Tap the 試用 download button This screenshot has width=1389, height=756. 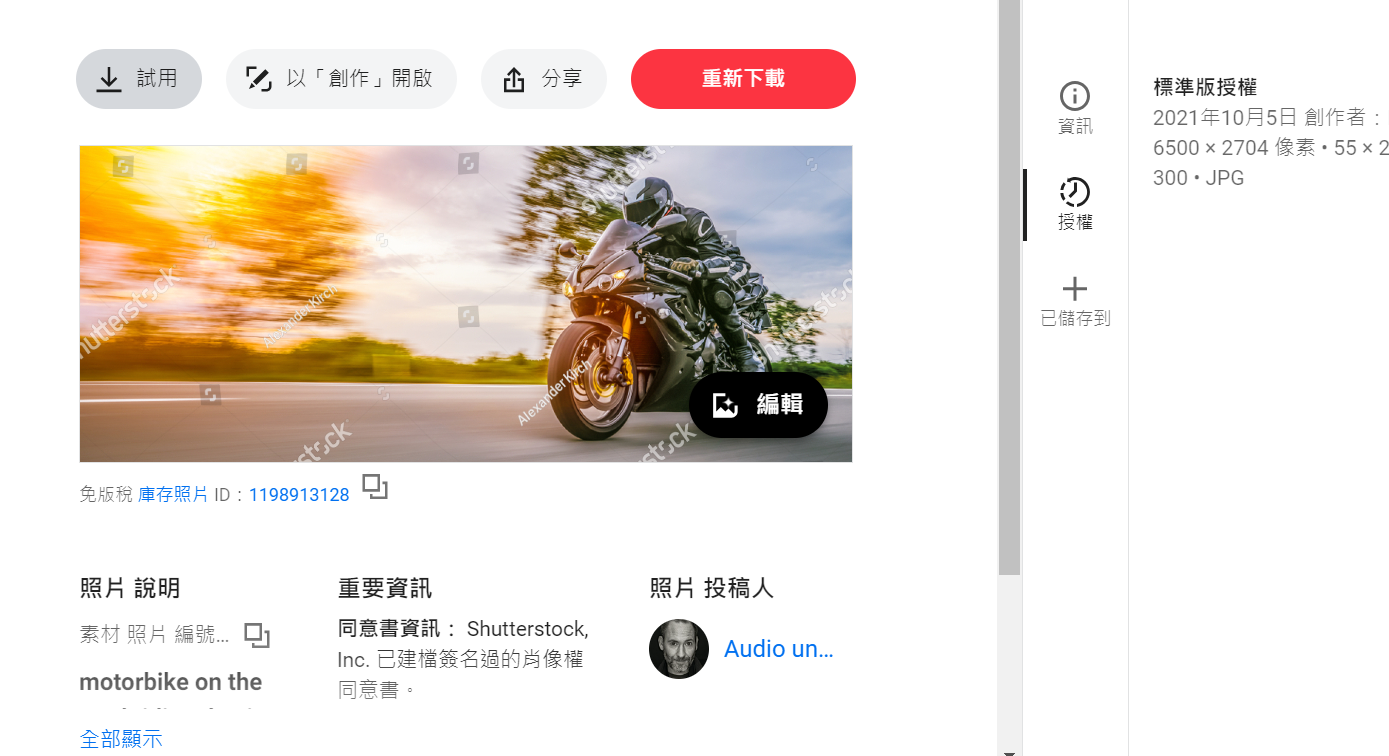click(x=139, y=79)
